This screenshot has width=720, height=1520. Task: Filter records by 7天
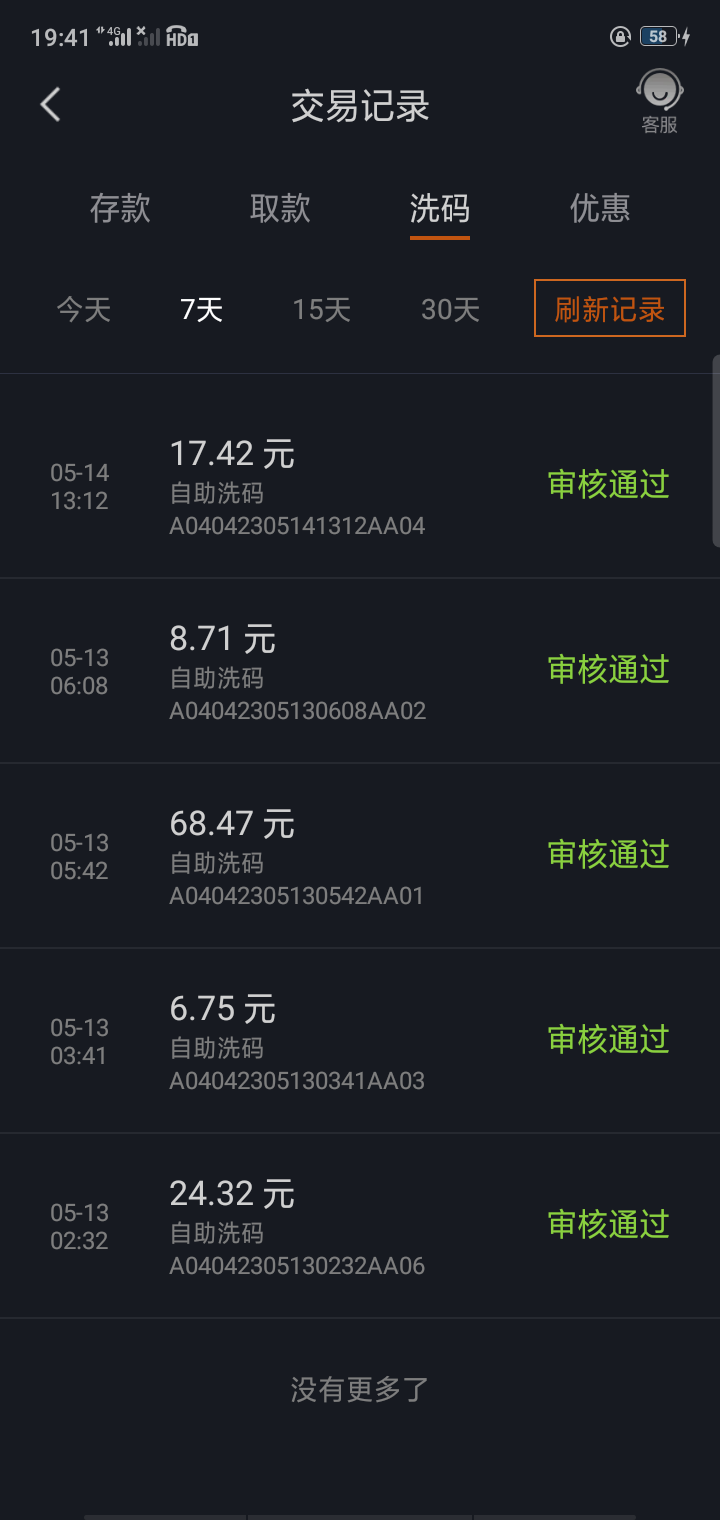click(201, 309)
